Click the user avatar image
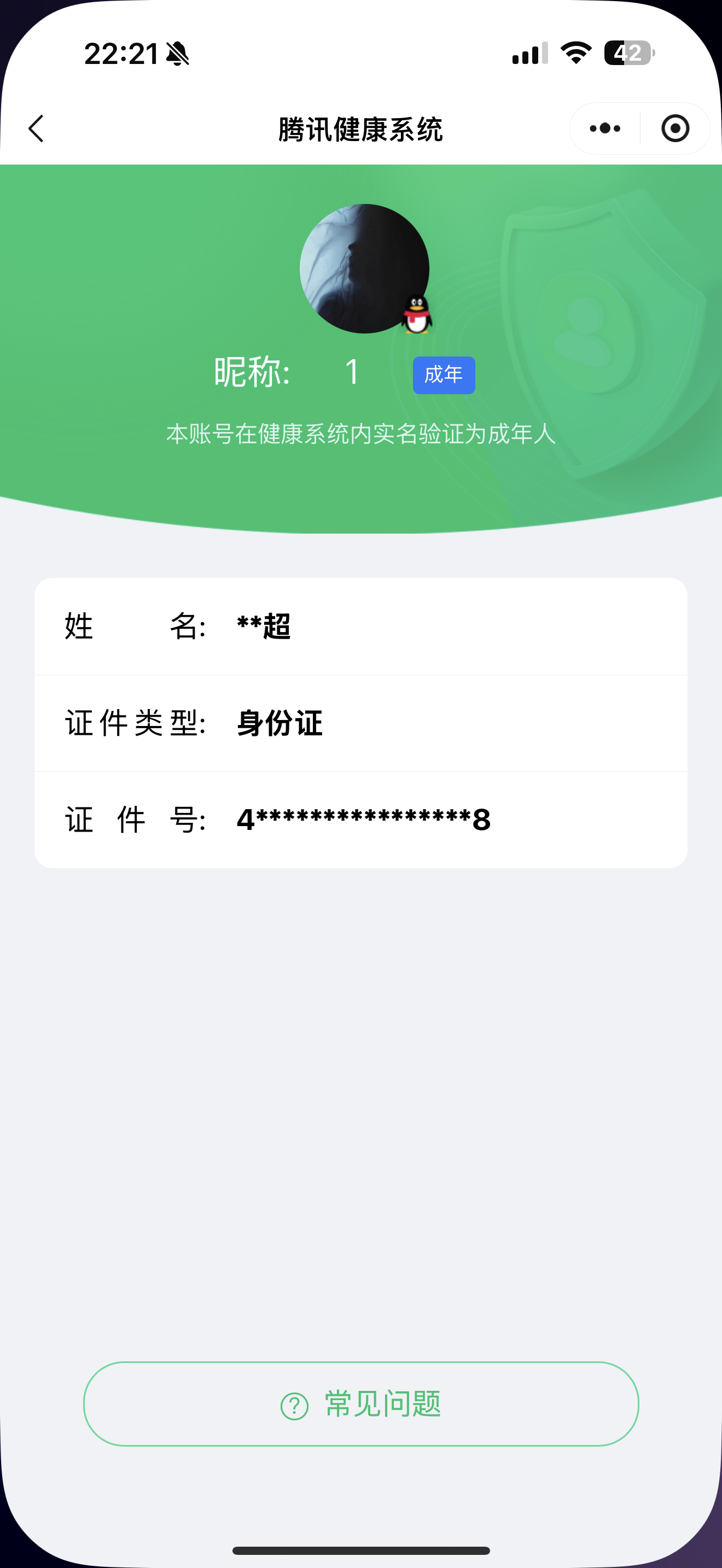This screenshot has height=1568, width=722. click(x=364, y=267)
